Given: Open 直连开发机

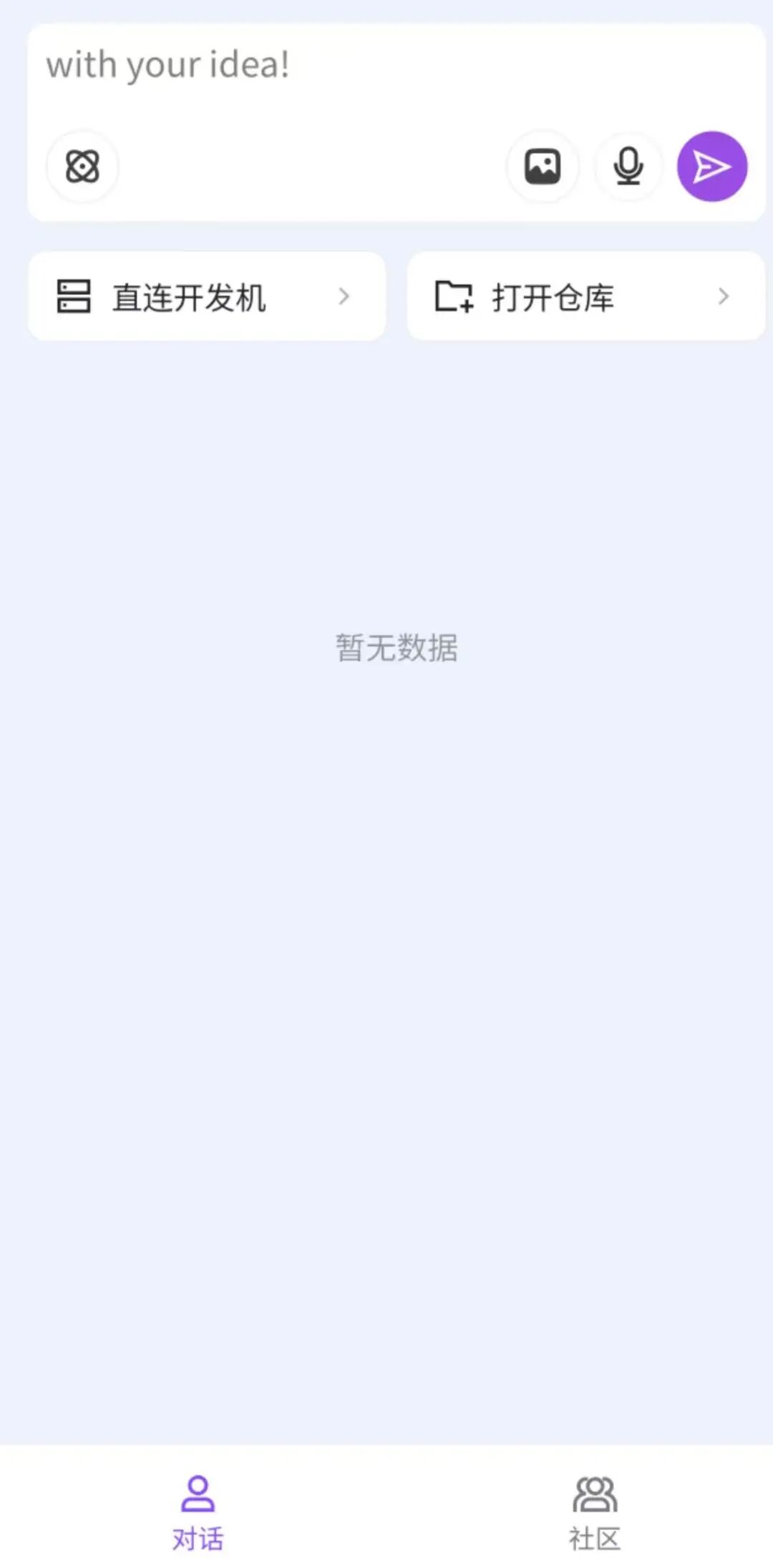Looking at the screenshot, I should coord(207,296).
